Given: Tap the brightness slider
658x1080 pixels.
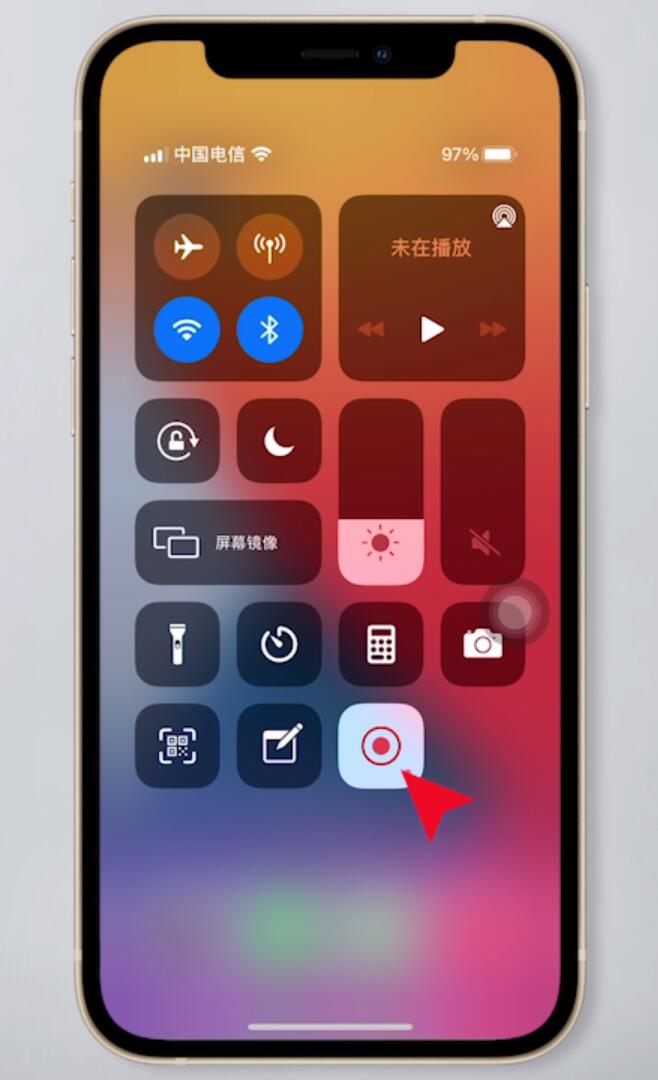Looking at the screenshot, I should click(381, 492).
